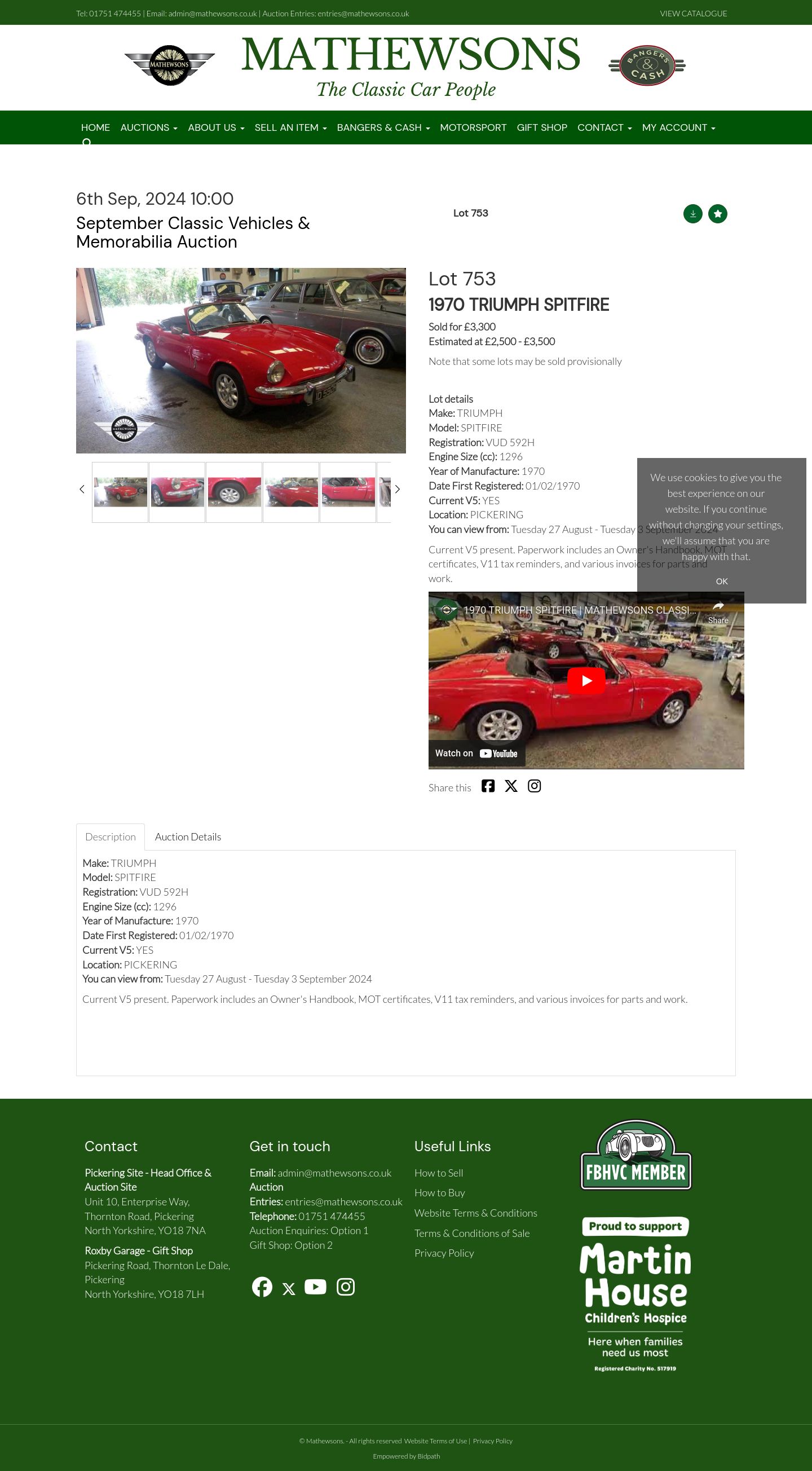This screenshot has height=1471, width=812.
Task: Dismiss cookie notice with OK
Action: click(x=721, y=582)
